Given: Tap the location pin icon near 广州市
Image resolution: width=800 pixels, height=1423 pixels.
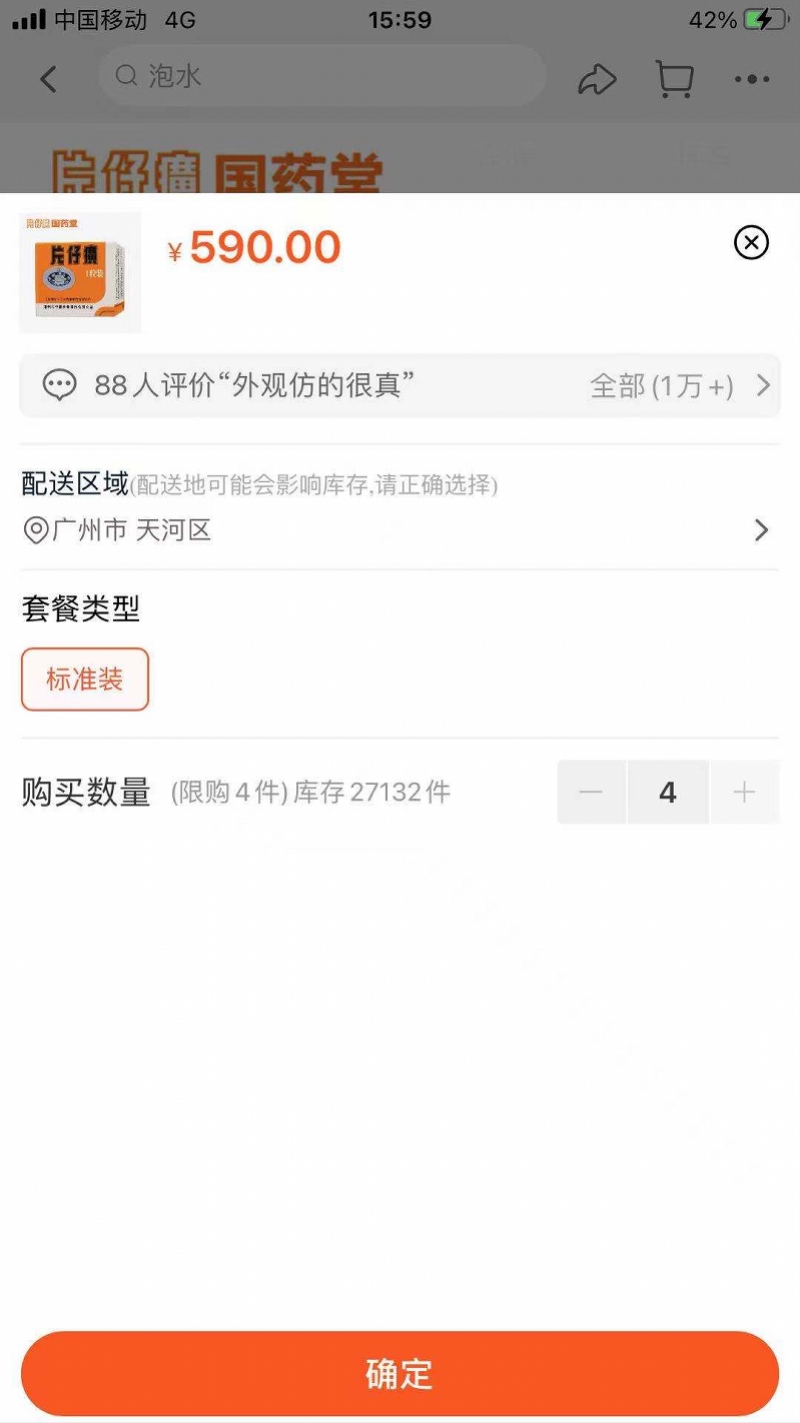Looking at the screenshot, I should pyautogui.click(x=36, y=531).
